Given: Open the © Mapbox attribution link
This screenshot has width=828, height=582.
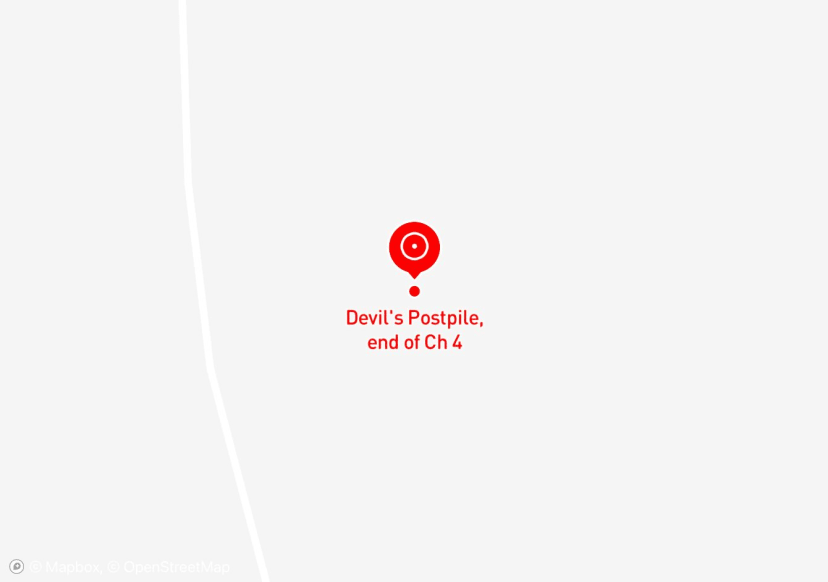Looking at the screenshot, I should [x=66, y=567].
